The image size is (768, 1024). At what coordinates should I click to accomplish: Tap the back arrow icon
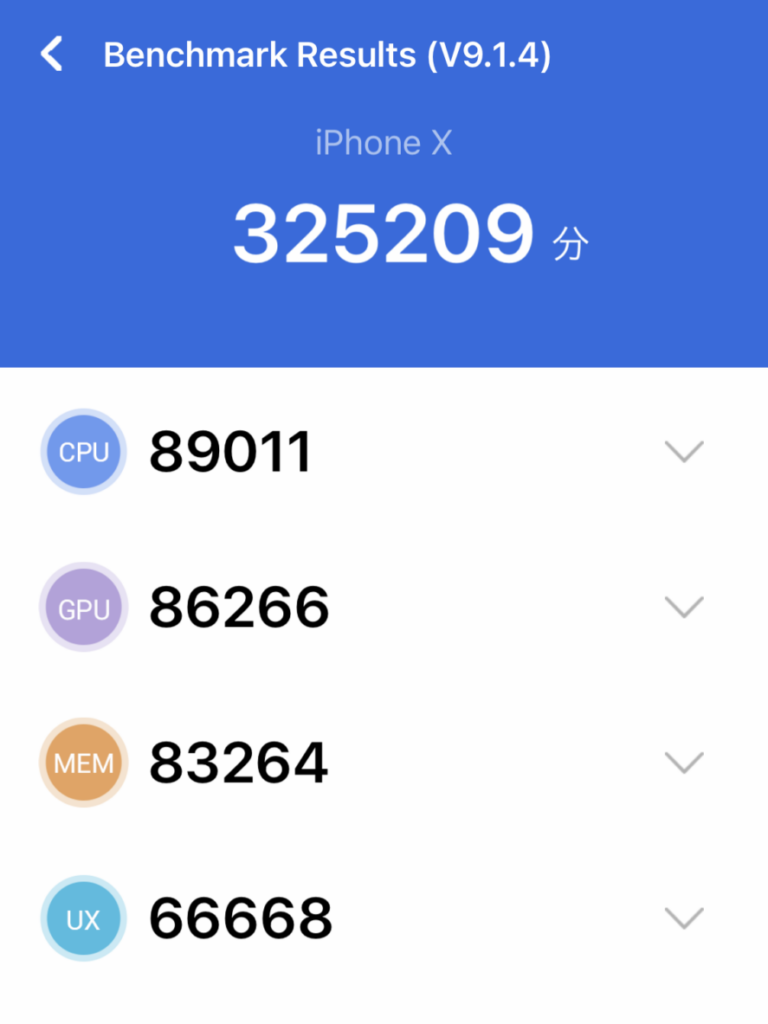point(51,54)
